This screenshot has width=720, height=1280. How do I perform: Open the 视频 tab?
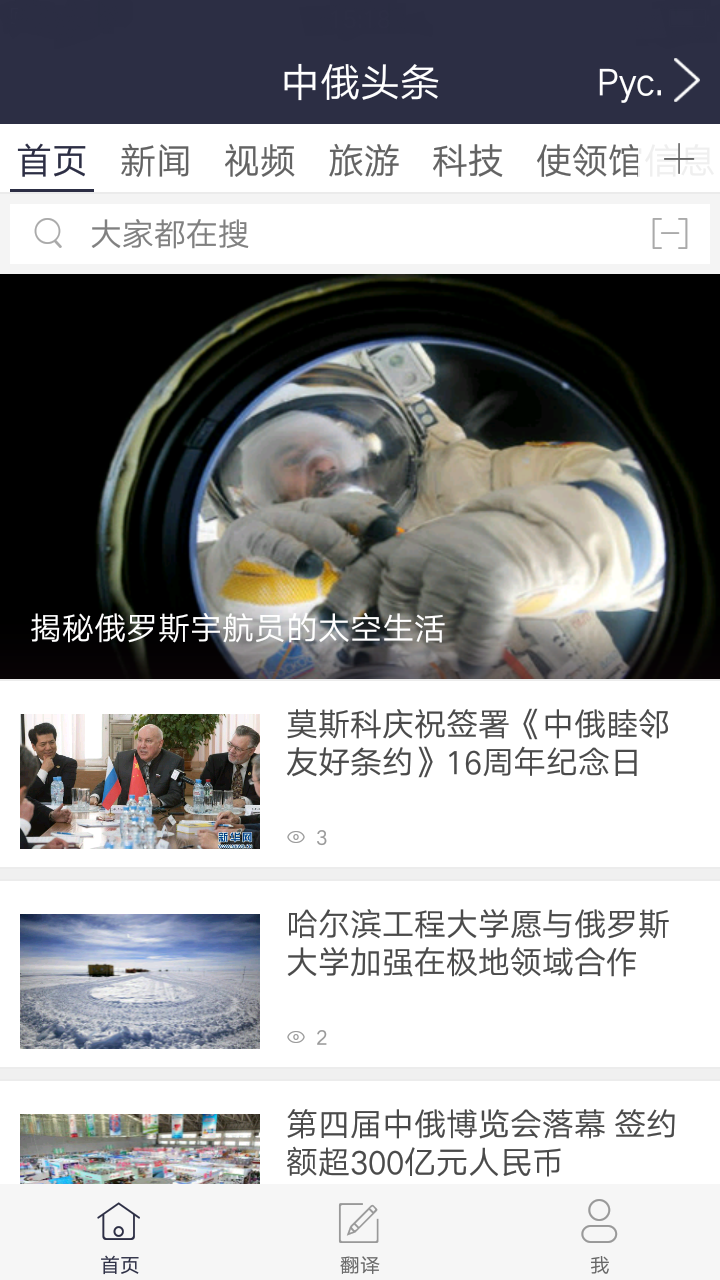259,160
